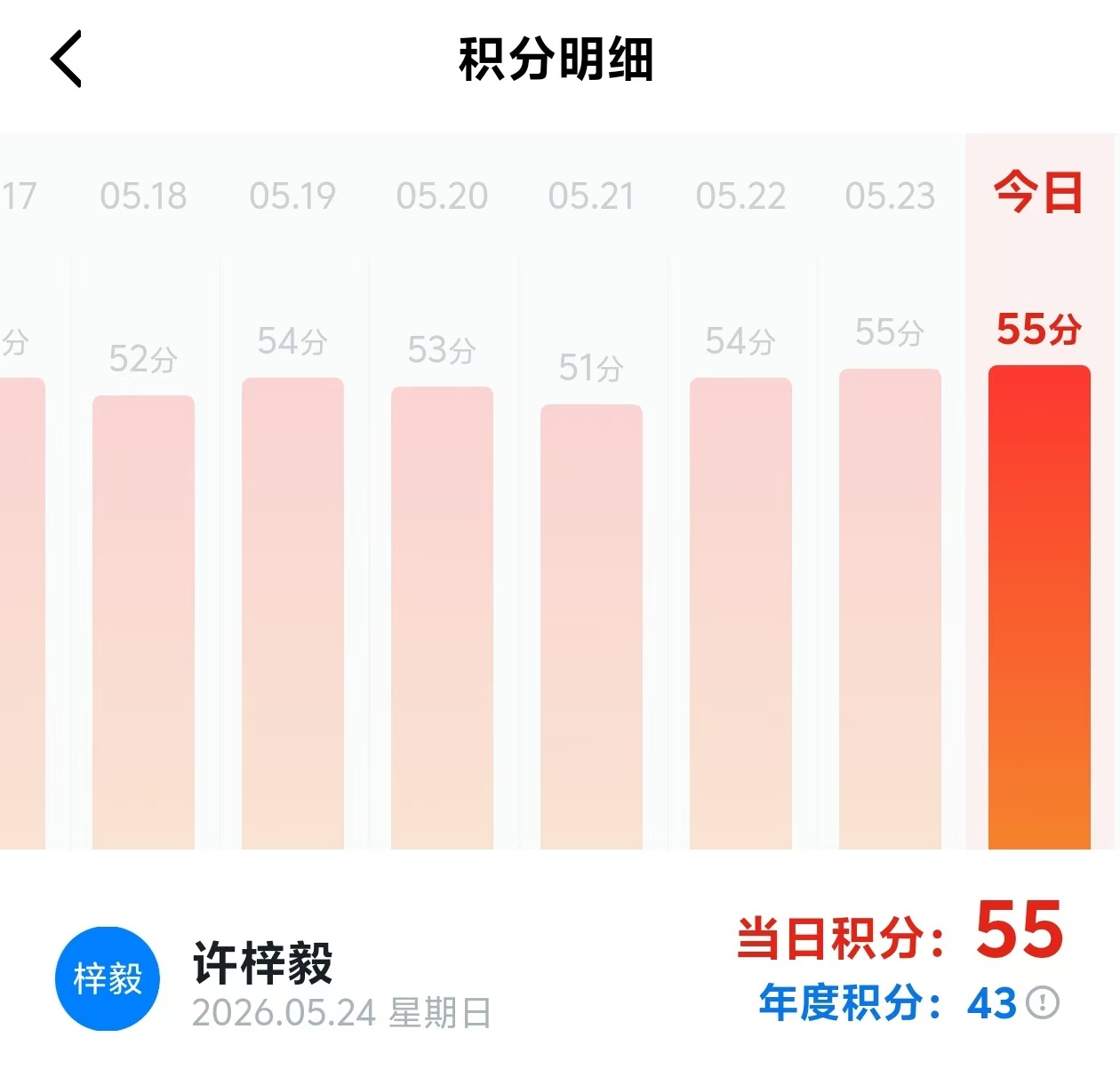Select the 05.22 bar showing 54分
Screen dimensions: 1120x1085
click(x=740, y=613)
